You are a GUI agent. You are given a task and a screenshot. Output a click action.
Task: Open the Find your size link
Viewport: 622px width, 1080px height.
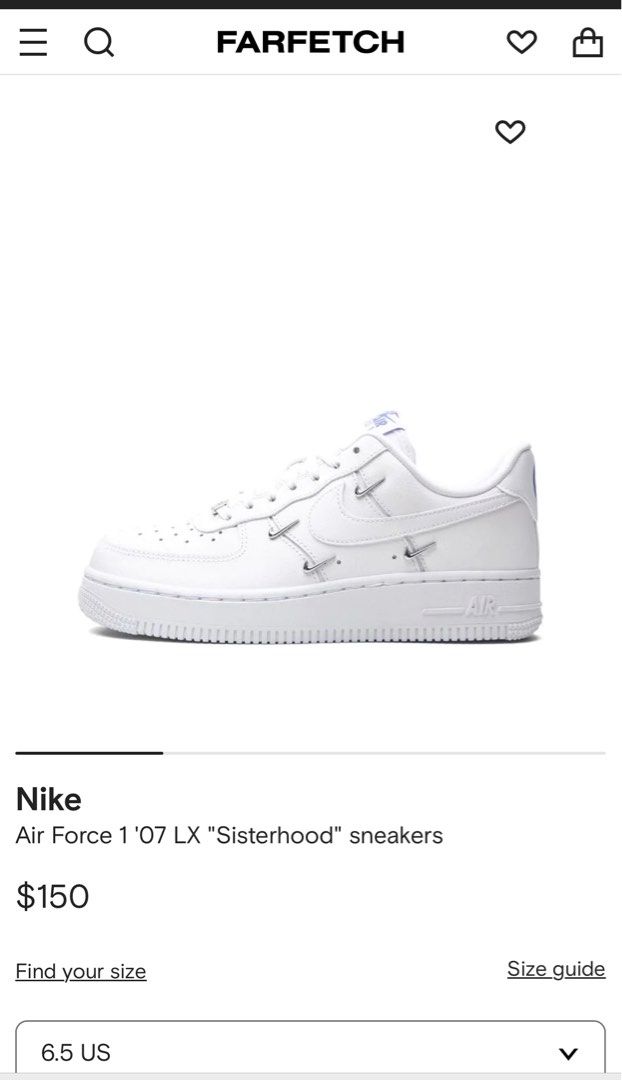[x=81, y=971]
